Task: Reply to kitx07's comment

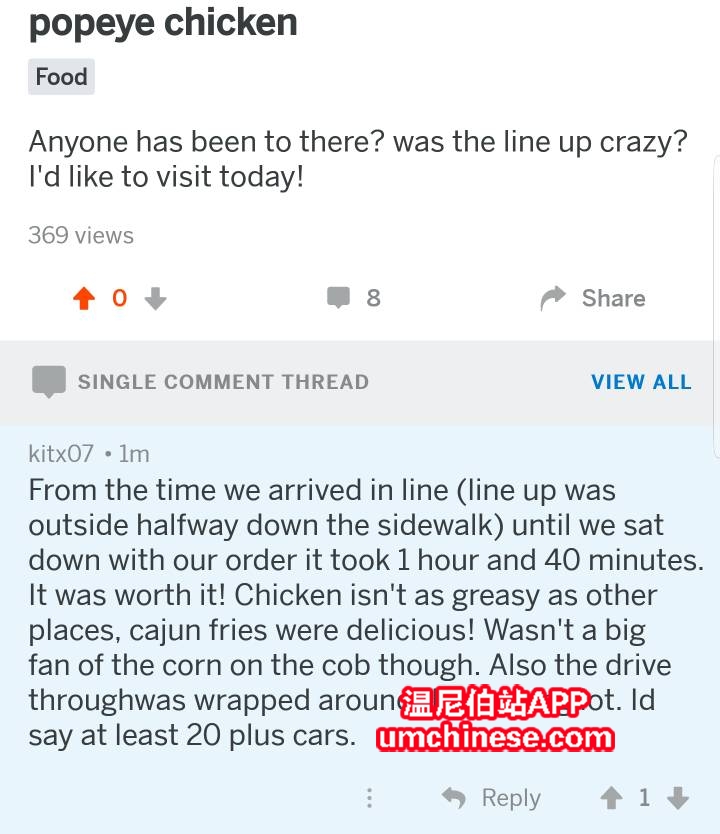Action: [x=491, y=798]
